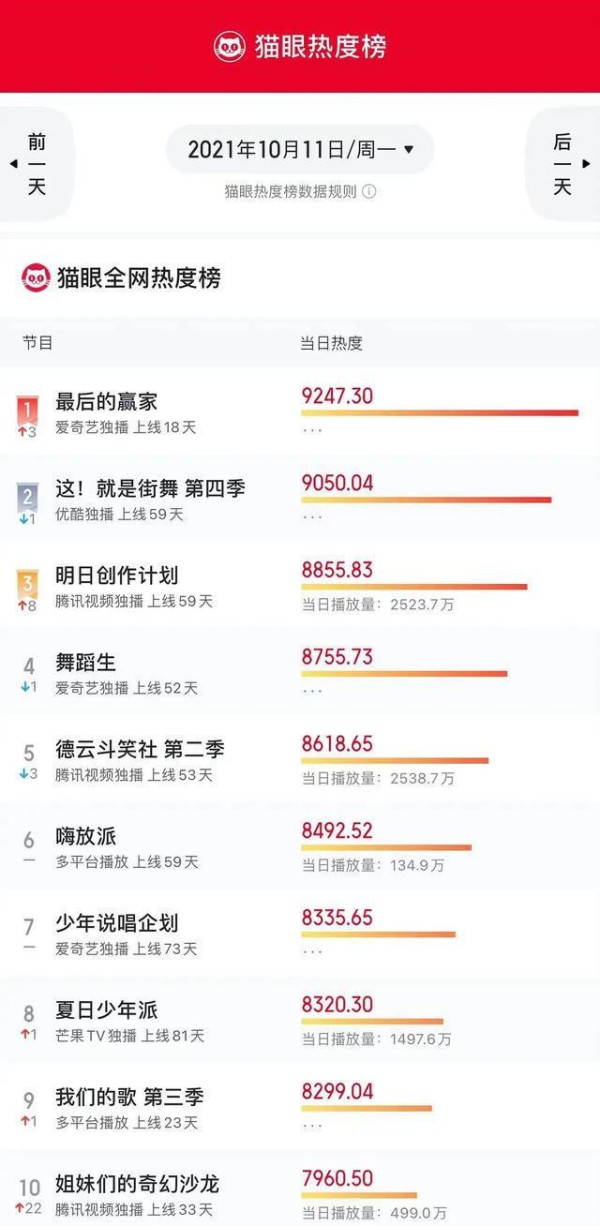Open 少年说唱企划
Viewport: 600px width, 1226px height.
pyautogui.click(x=300, y=934)
